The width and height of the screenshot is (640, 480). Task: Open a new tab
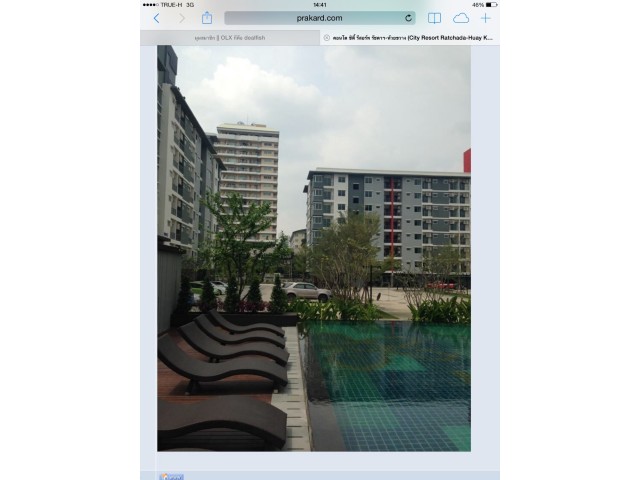pos(486,18)
